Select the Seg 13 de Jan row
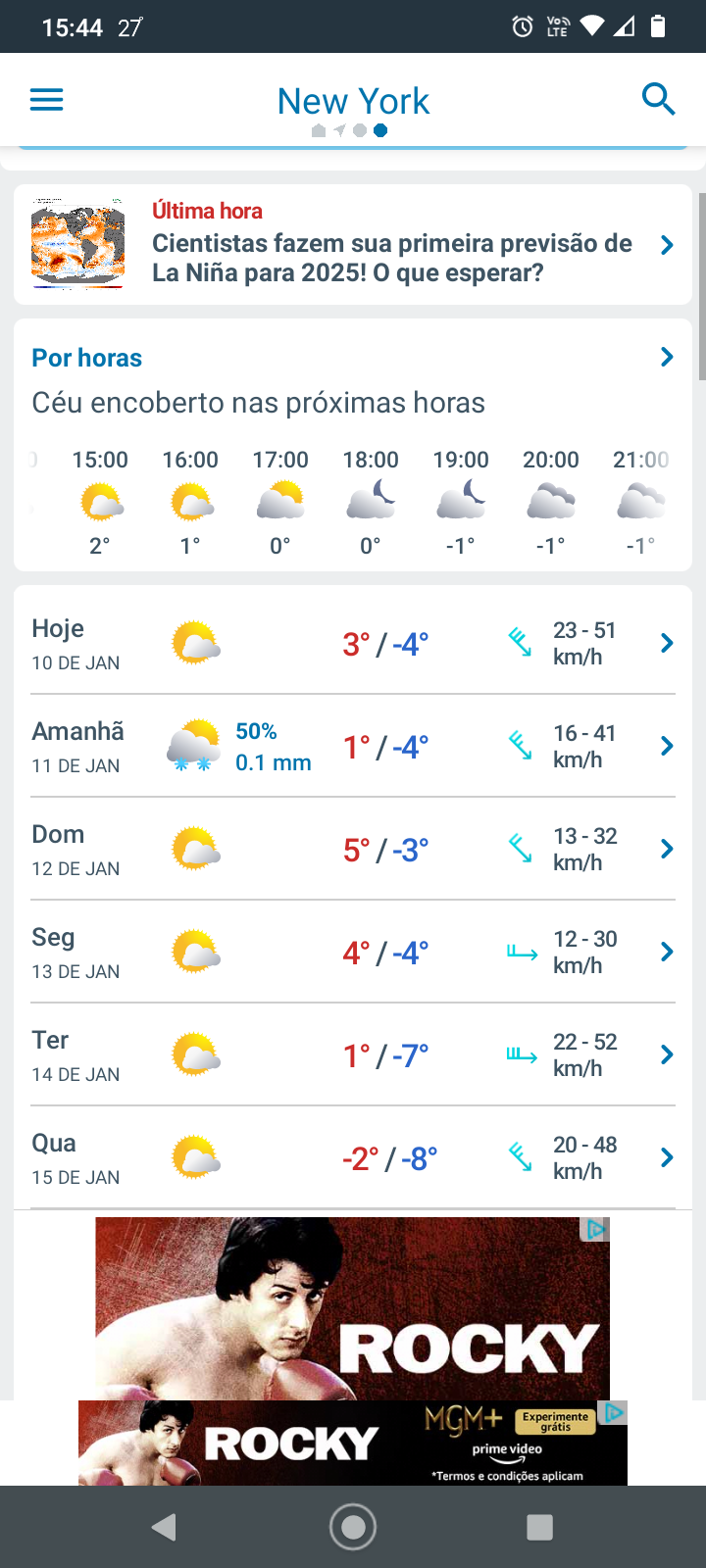This screenshot has width=706, height=1568. point(353,953)
